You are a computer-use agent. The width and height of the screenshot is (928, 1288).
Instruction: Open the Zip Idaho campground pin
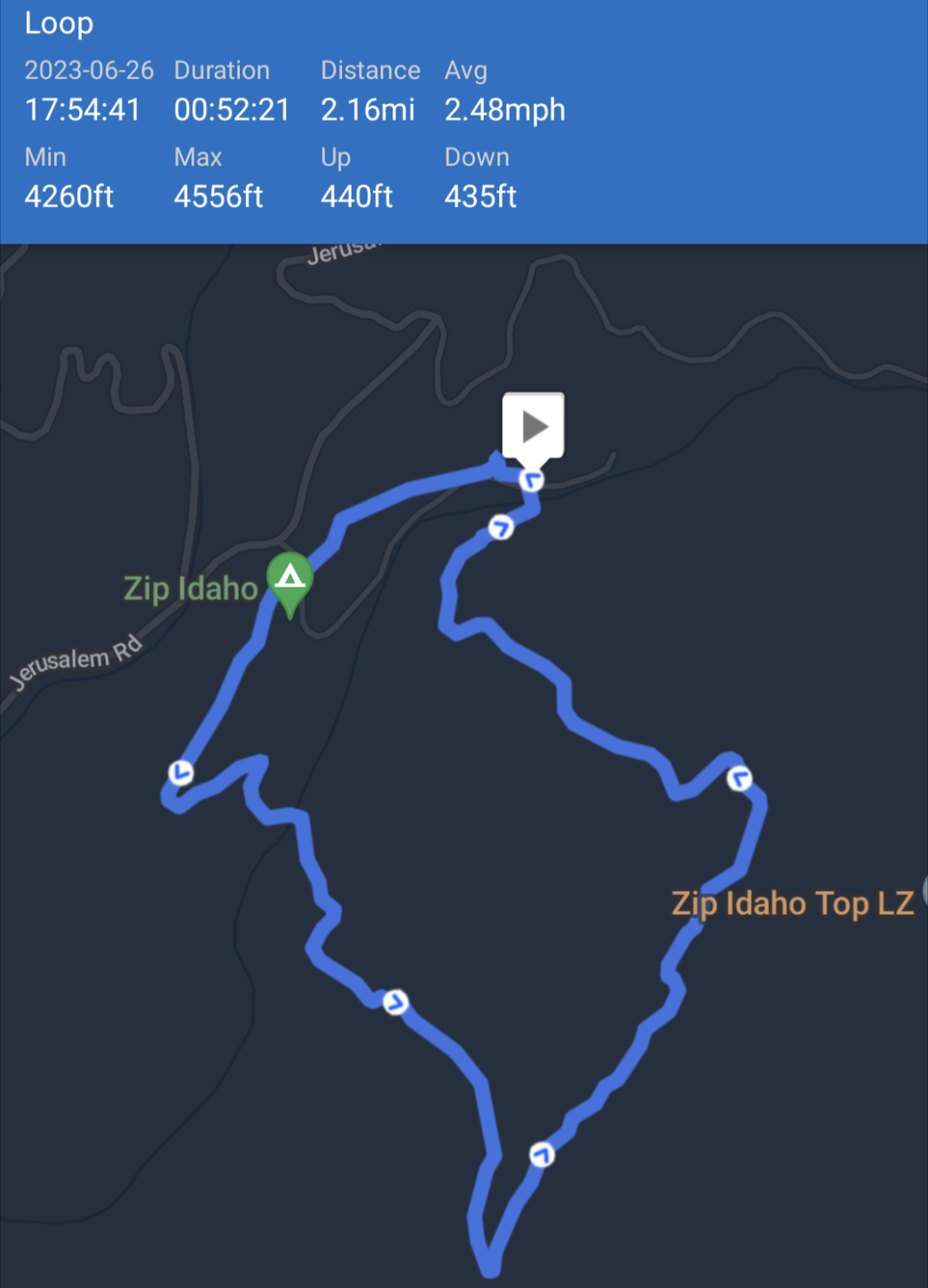(x=290, y=579)
